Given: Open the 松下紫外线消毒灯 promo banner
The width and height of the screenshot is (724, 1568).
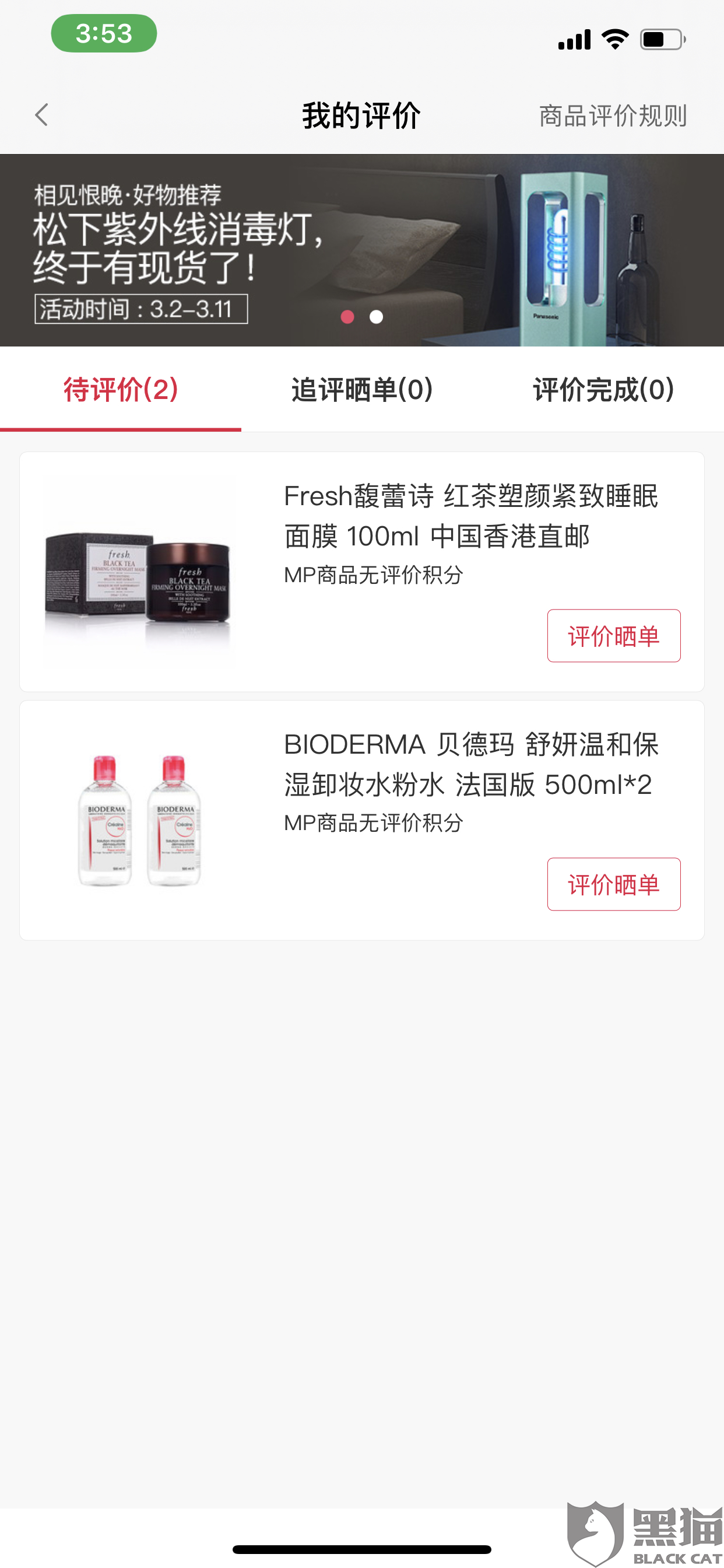Looking at the screenshot, I should coord(361,250).
